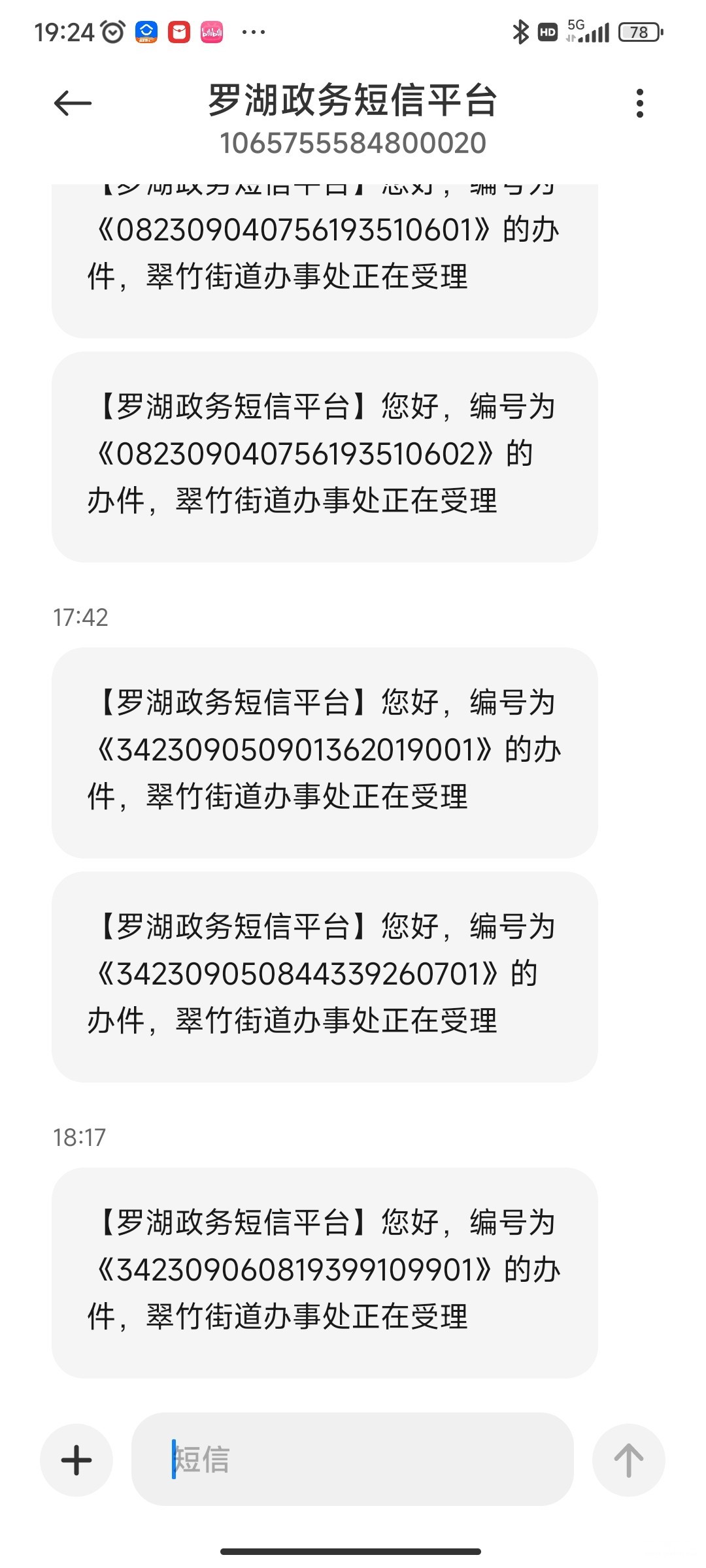
Task: Tap the plus attachment button
Action: pyautogui.click(x=76, y=1460)
